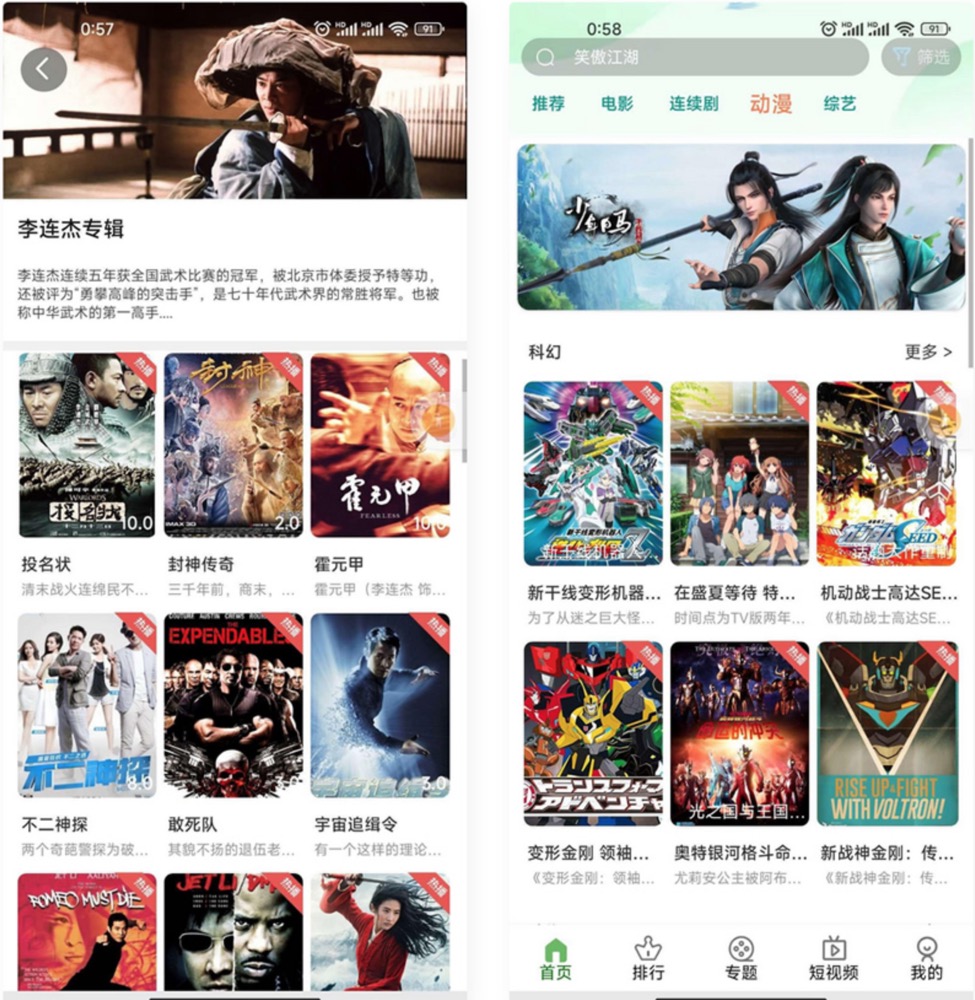Open the 短视频 tab

833,958
